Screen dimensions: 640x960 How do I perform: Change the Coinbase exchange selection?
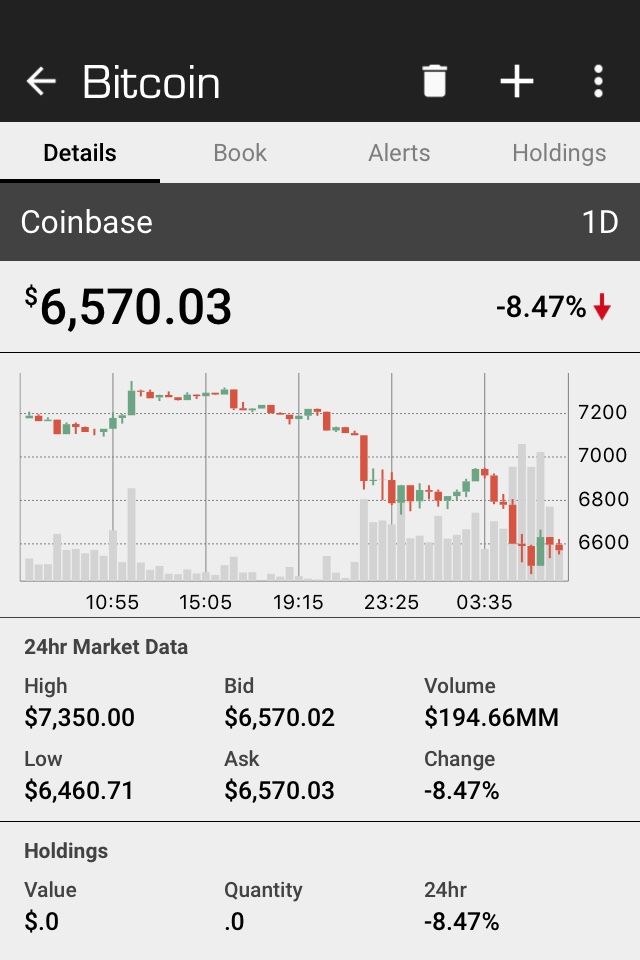coord(87,222)
